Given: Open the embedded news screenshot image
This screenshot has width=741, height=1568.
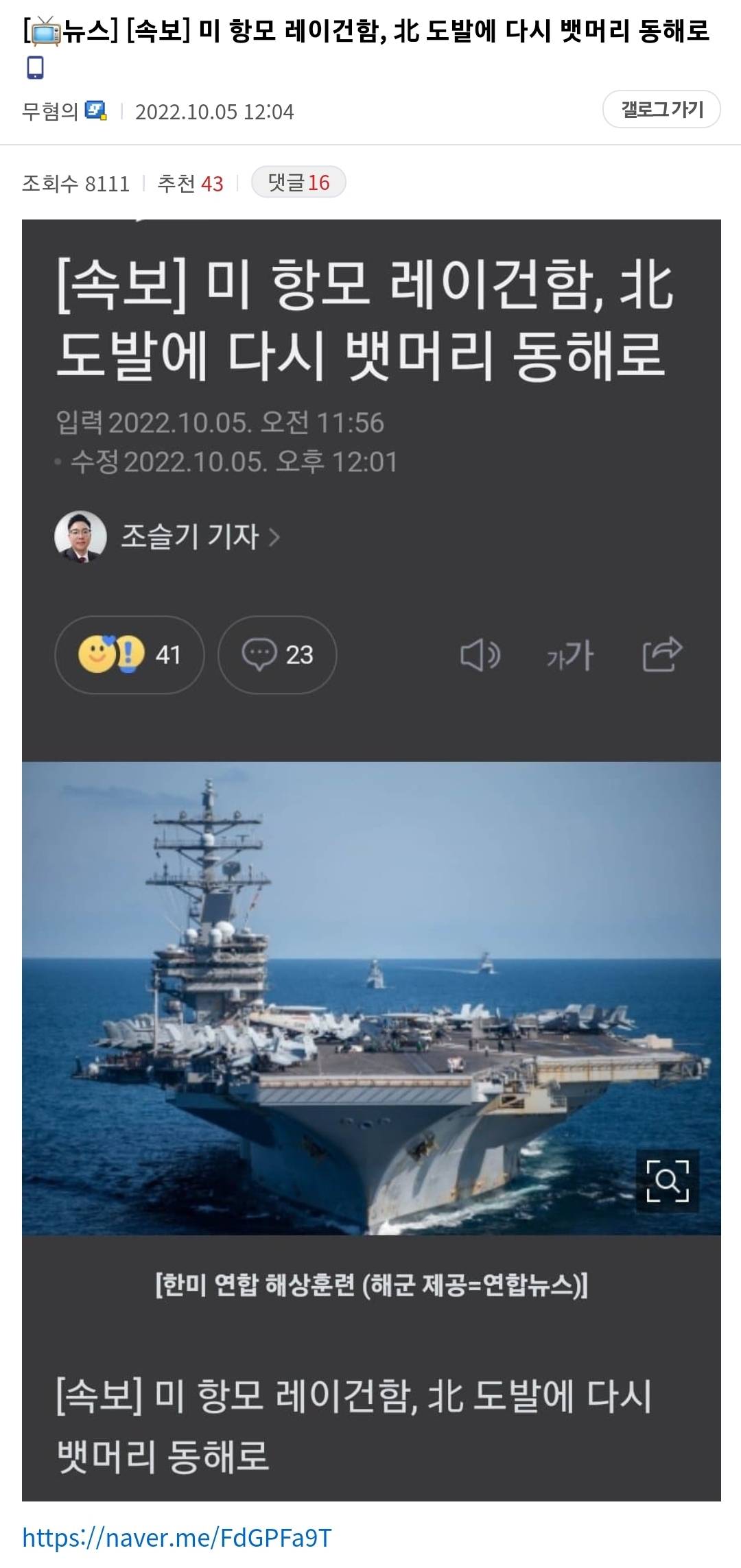Looking at the screenshot, I should [x=371, y=857].
